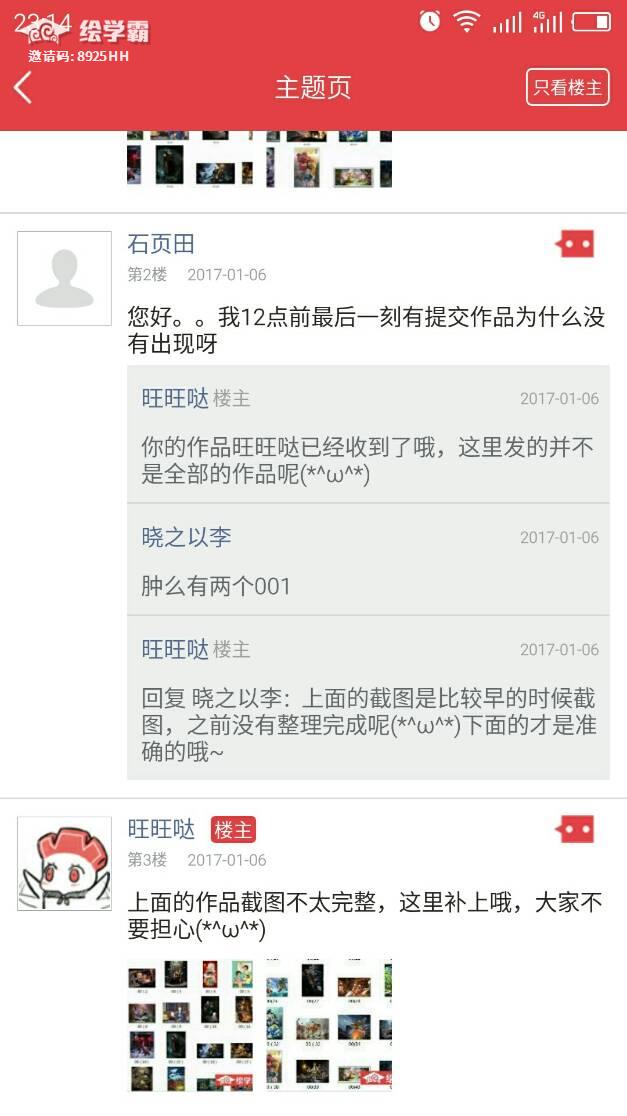This screenshot has height=1116, width=627.
Task: Tap the 只看楼主 button
Action: (567, 87)
